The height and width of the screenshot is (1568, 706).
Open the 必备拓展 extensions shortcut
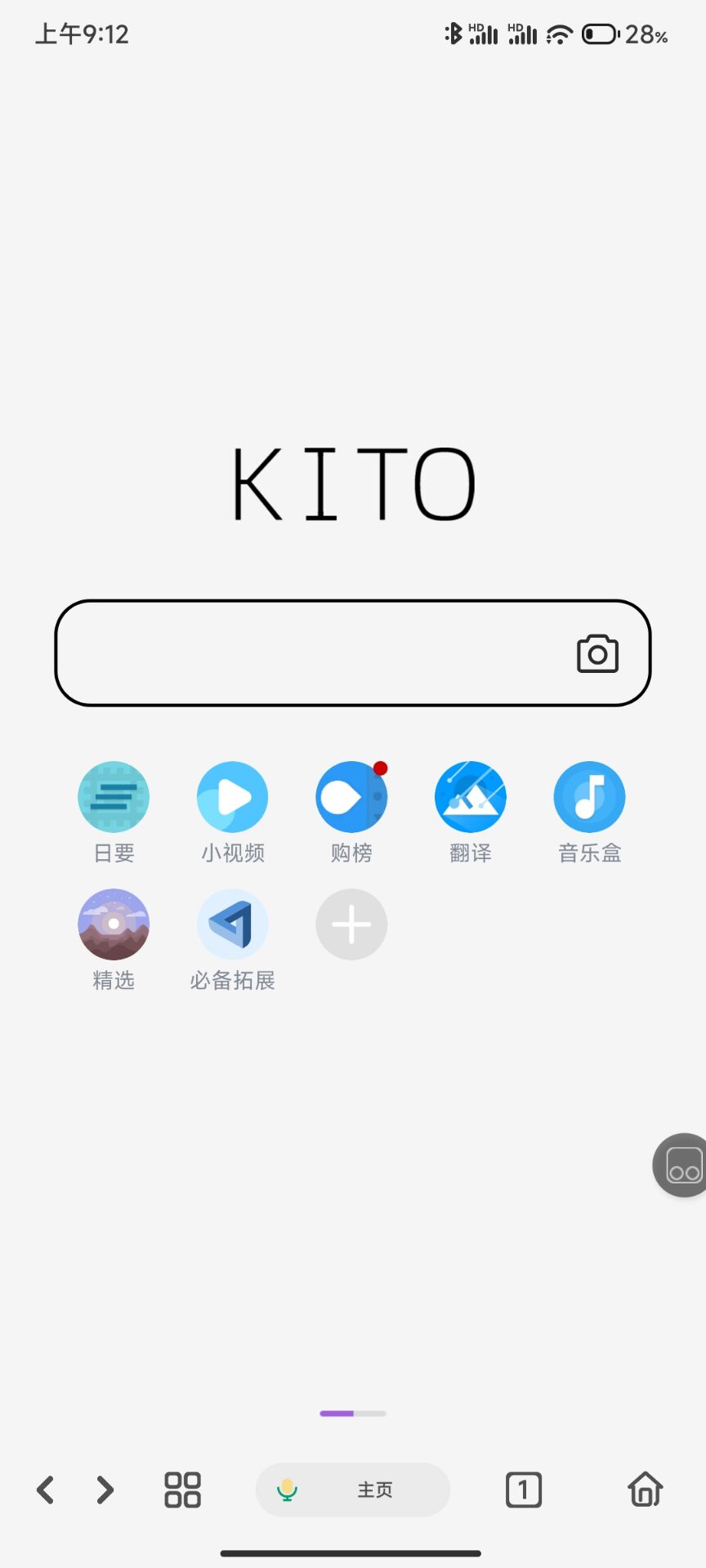click(x=233, y=924)
